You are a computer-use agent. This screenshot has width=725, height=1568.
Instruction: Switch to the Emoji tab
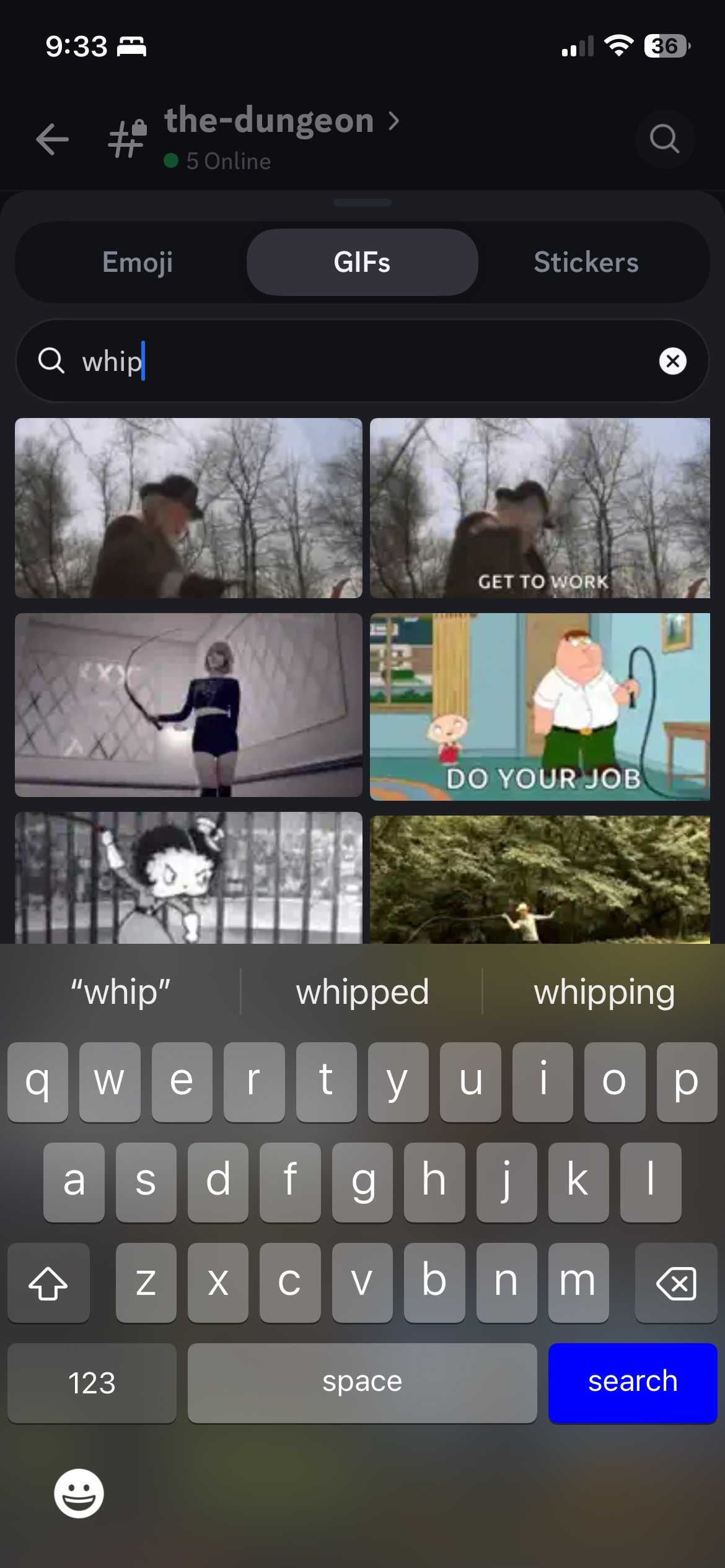[x=138, y=262]
